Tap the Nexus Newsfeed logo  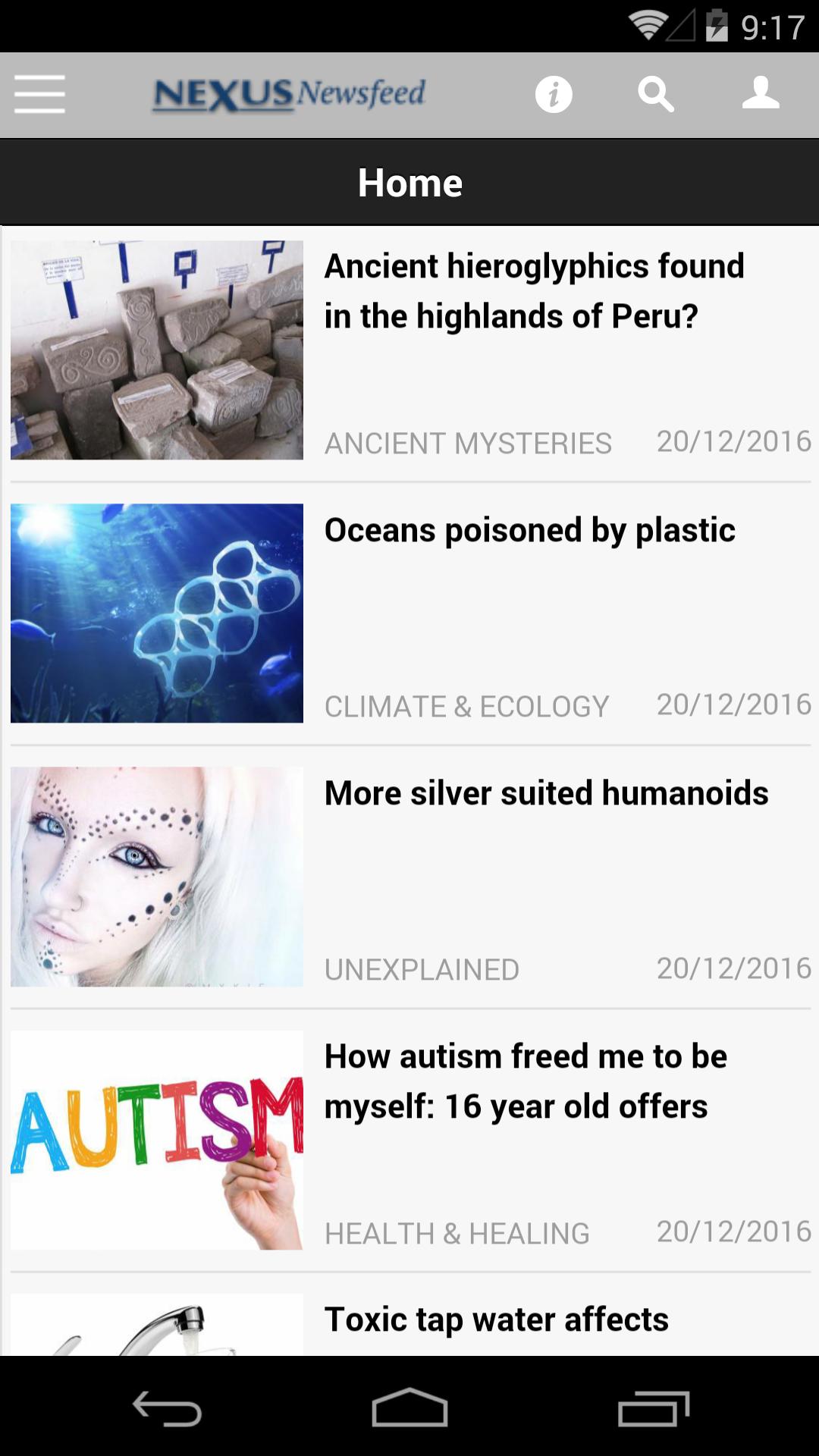point(289,93)
